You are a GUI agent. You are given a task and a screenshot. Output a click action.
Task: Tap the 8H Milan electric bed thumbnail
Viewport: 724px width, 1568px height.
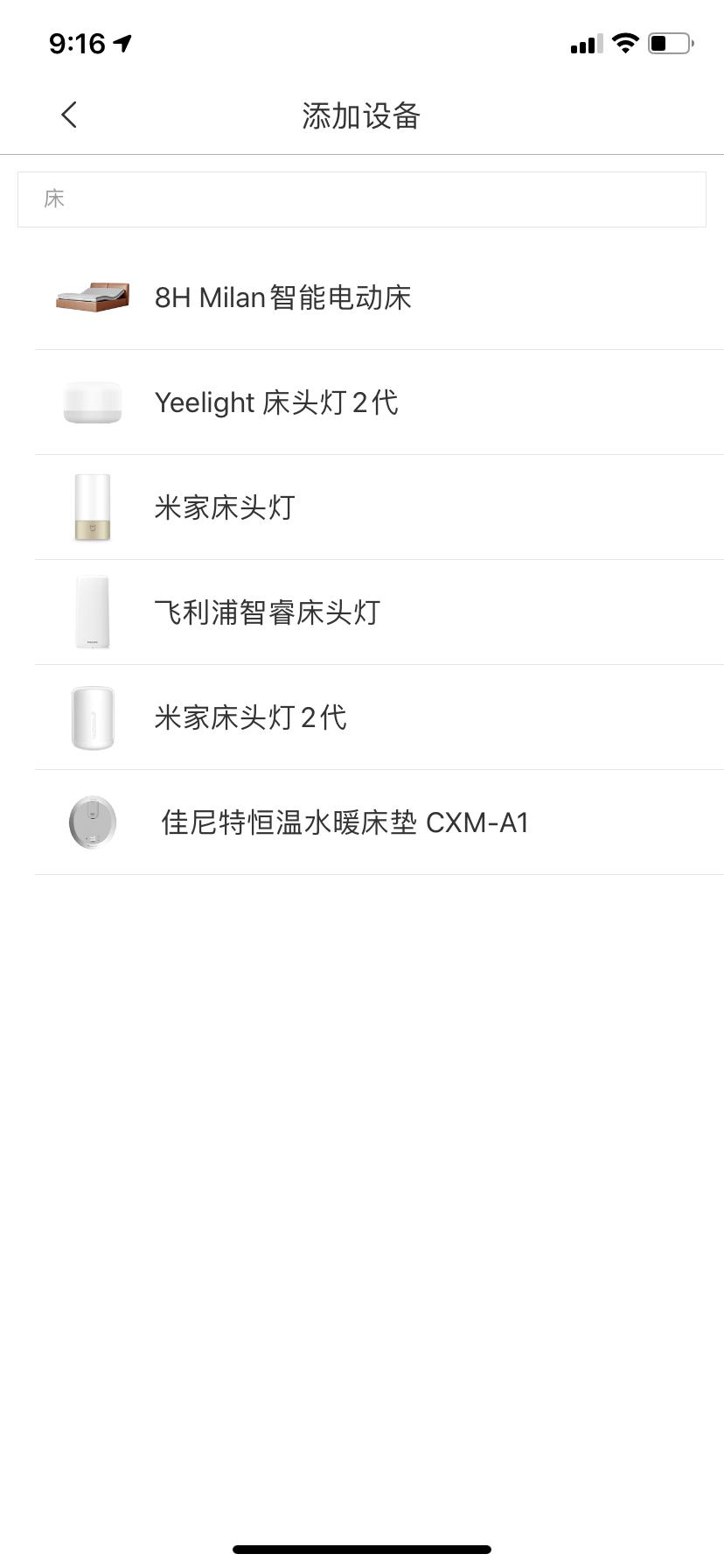coord(91,297)
